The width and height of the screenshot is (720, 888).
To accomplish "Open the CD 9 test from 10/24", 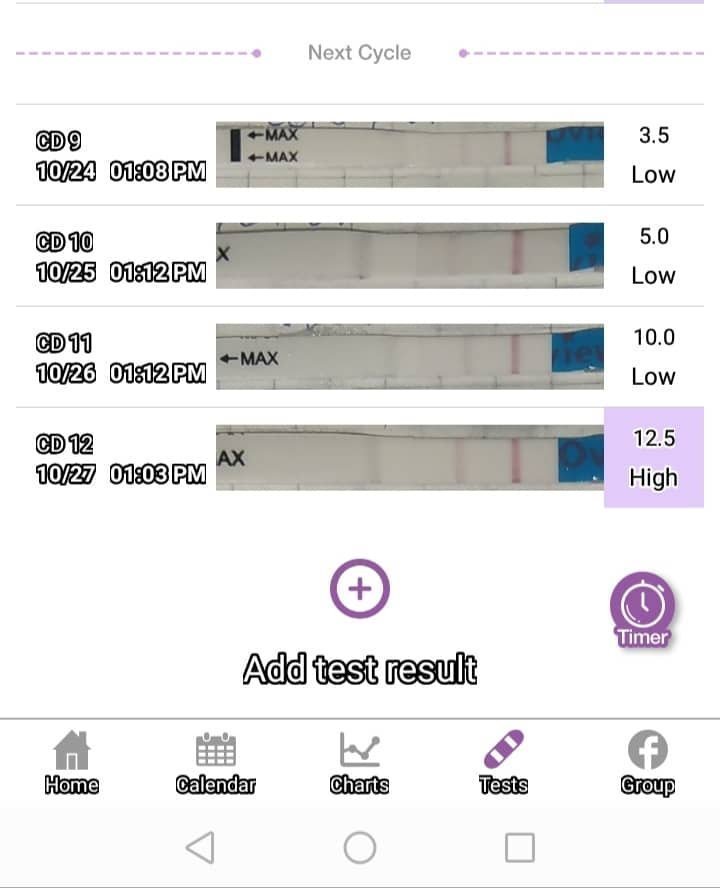I will [360, 155].
